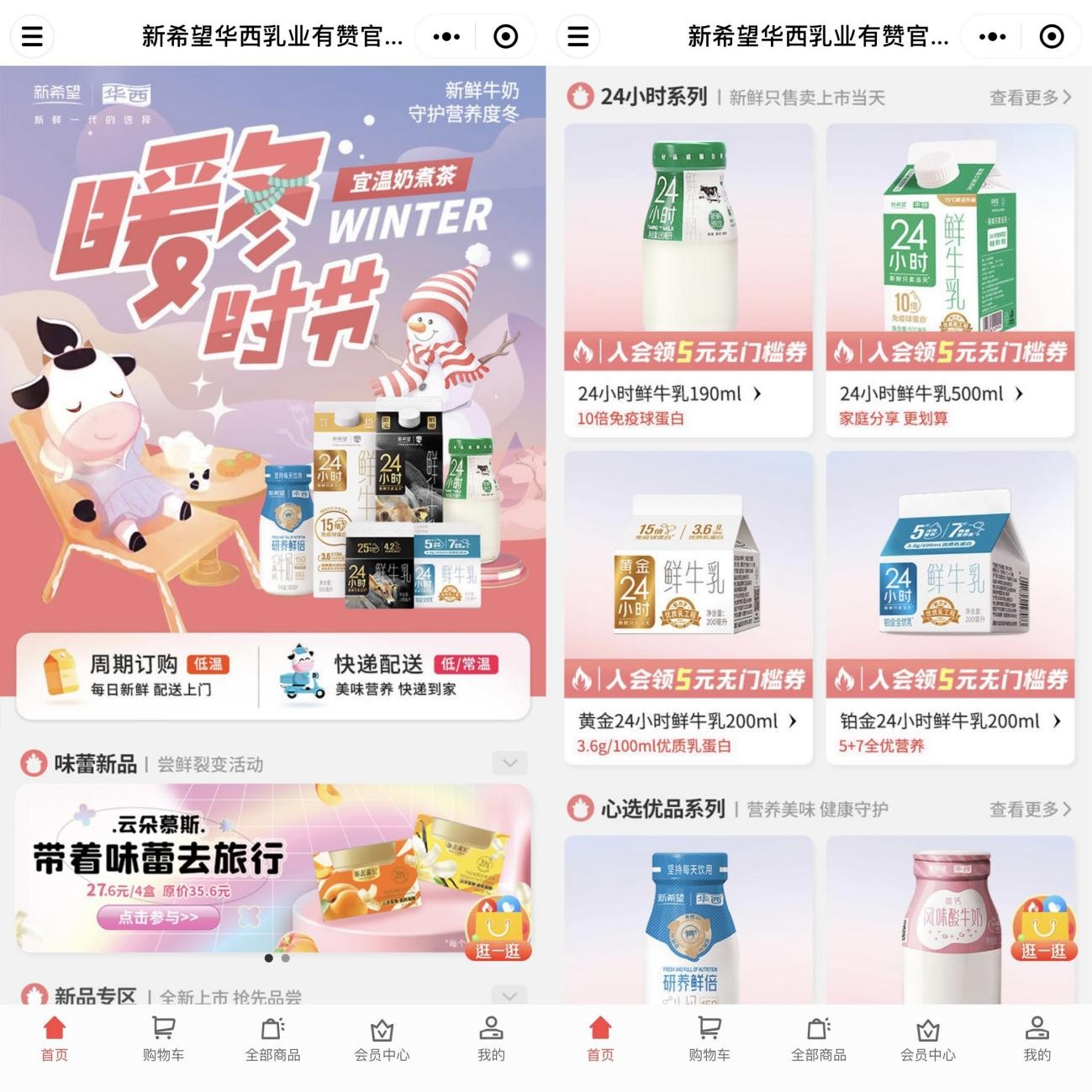Open the 黄金24小时鲜牛乳200ml product card
Screen dimensions: 1092x1092
[688, 607]
